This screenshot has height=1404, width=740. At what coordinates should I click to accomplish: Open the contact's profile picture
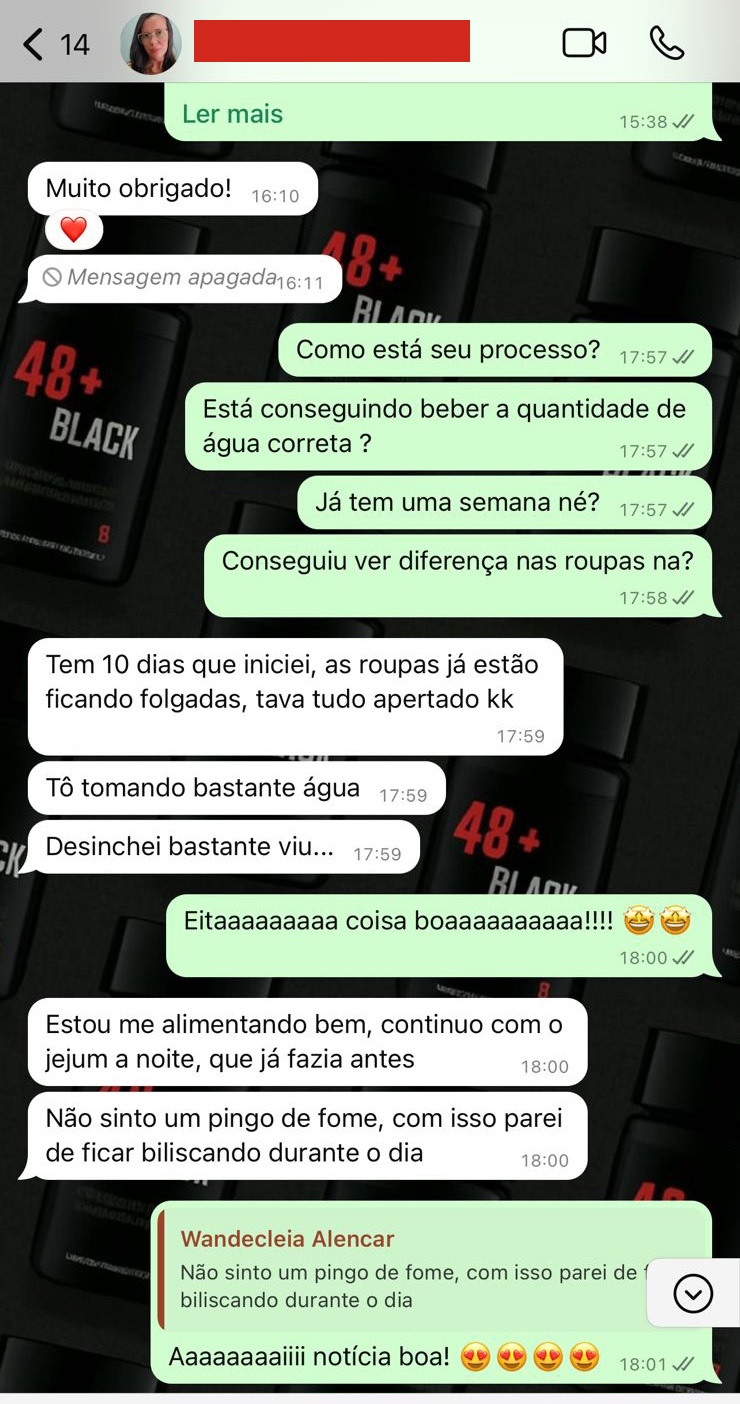(x=150, y=44)
